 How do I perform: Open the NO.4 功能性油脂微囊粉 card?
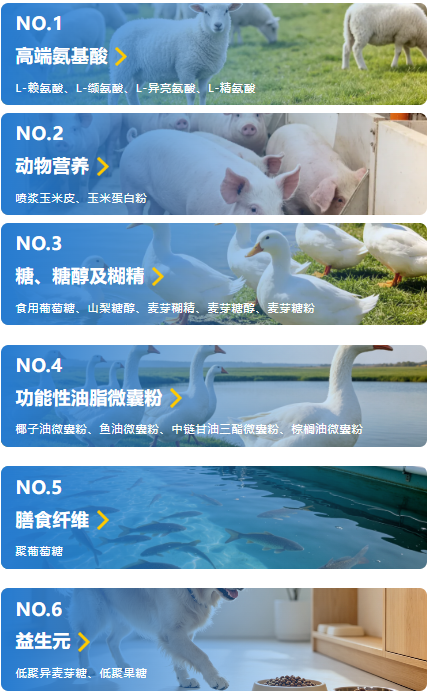click(214, 396)
